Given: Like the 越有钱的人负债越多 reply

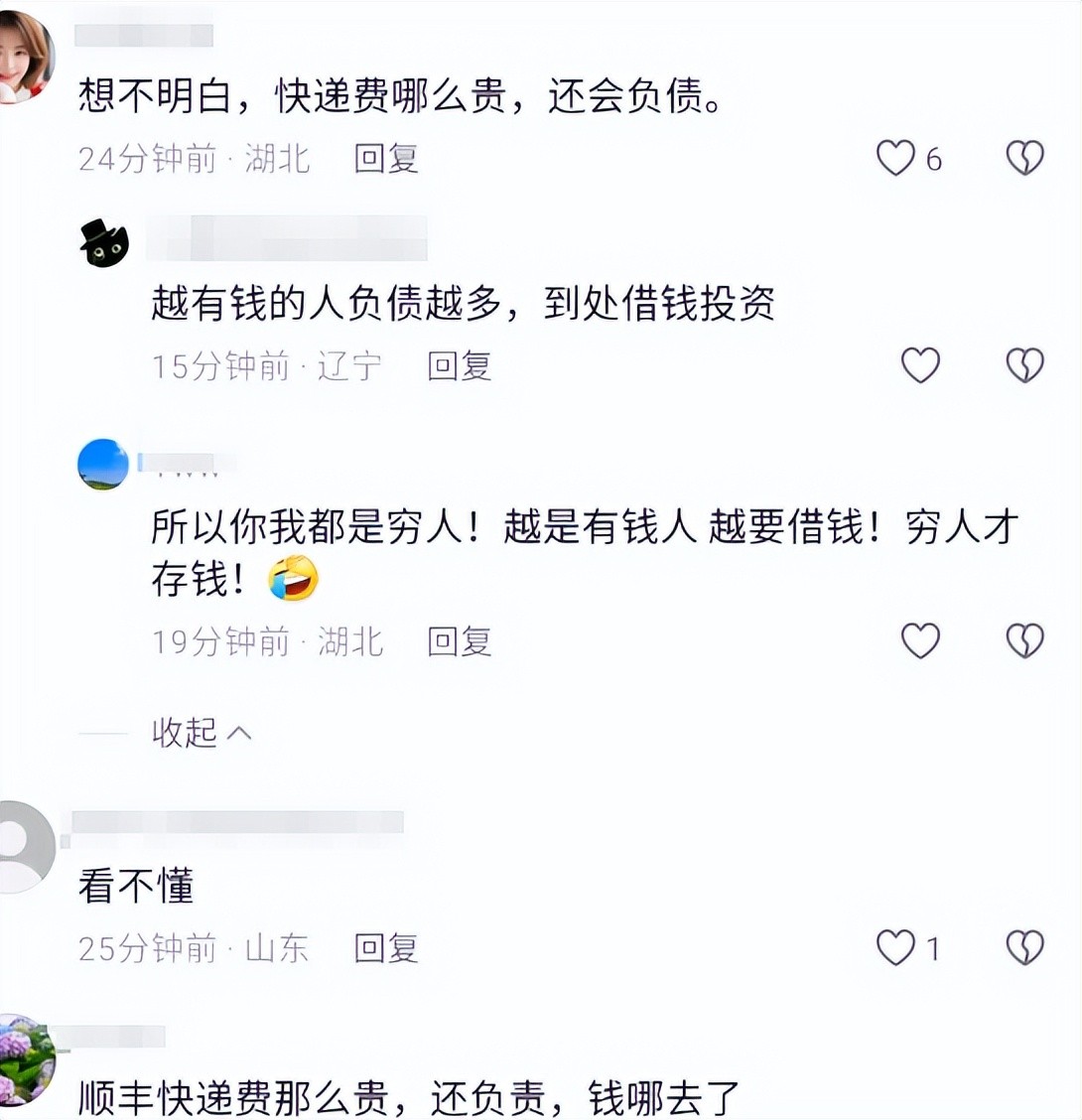Looking at the screenshot, I should pos(920,365).
